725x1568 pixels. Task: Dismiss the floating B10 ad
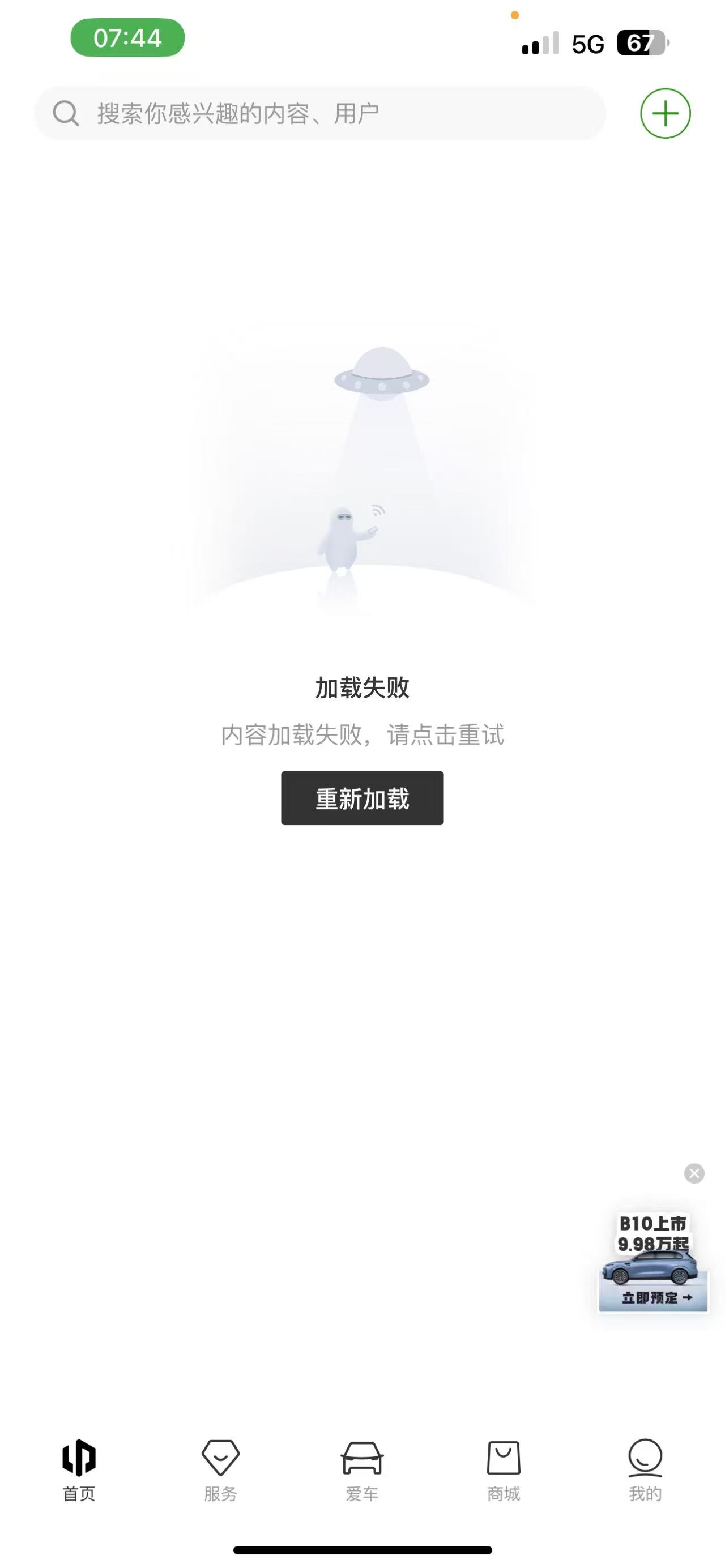point(694,1173)
